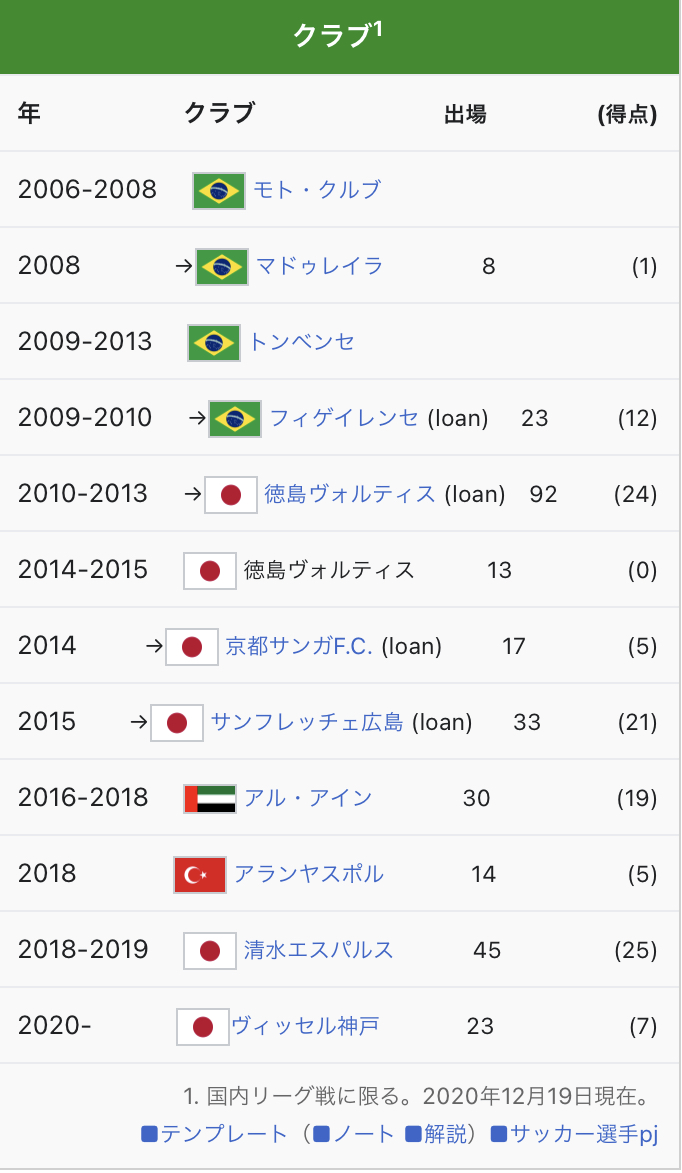Open the アランヤスポル link
Viewport: 682px width, 1173px height.
click(x=309, y=873)
